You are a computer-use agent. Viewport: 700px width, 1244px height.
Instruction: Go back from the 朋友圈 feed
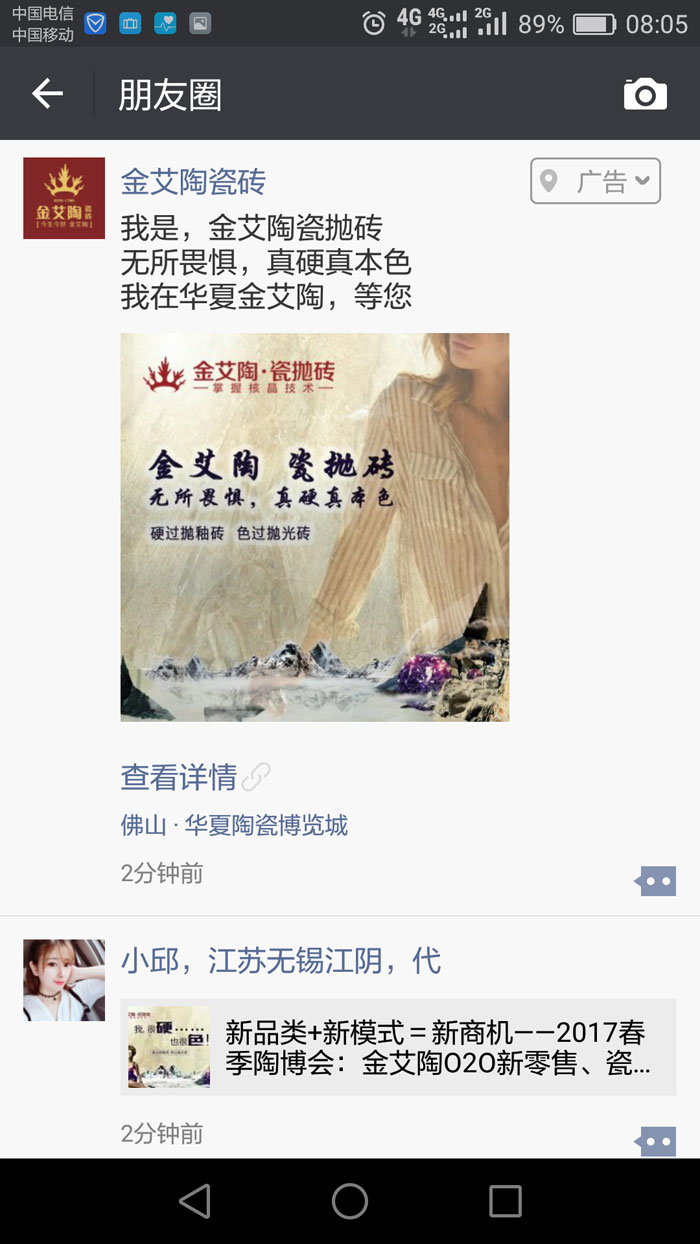tap(47, 94)
